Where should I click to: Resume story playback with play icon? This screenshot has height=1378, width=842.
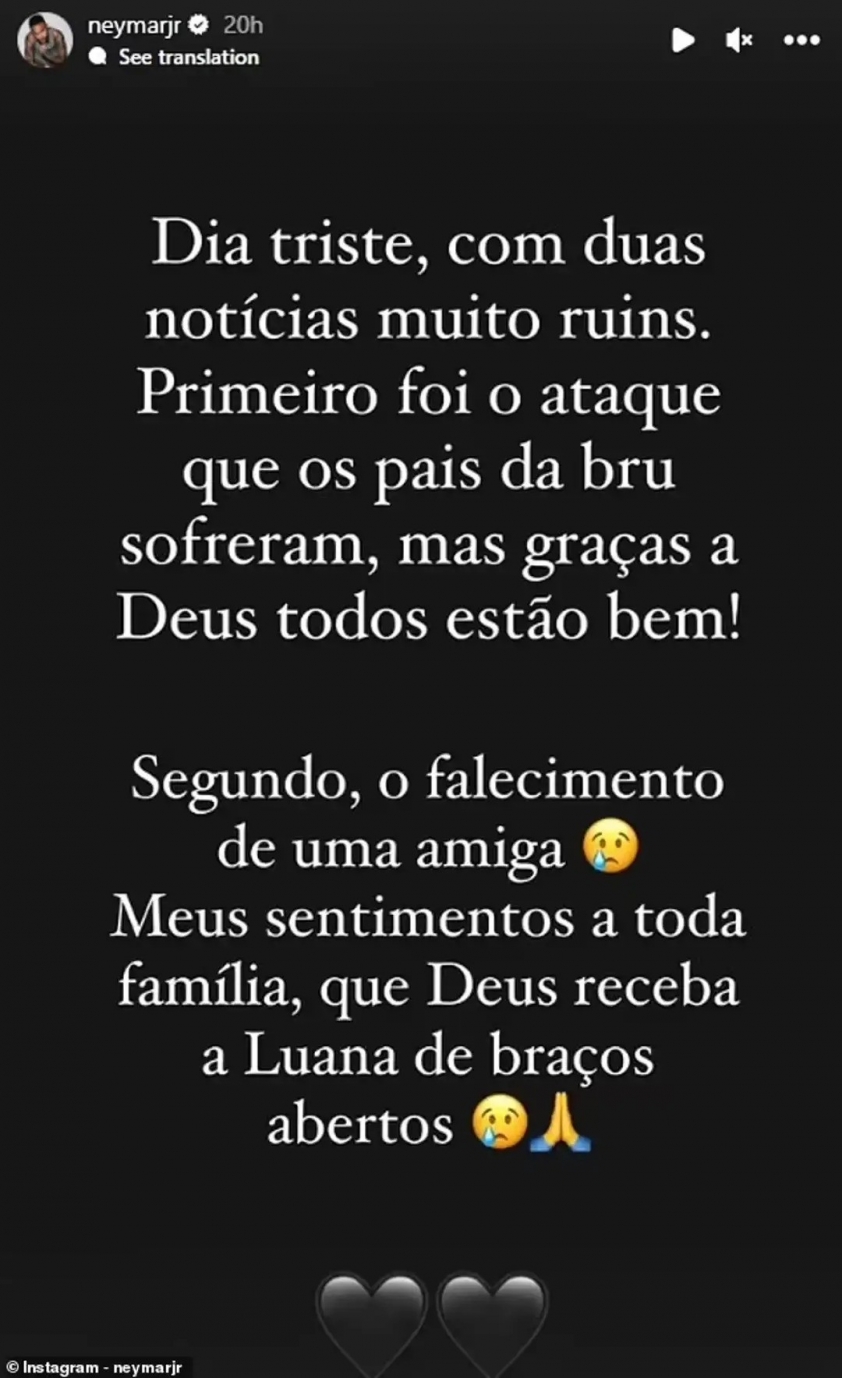click(x=682, y=40)
